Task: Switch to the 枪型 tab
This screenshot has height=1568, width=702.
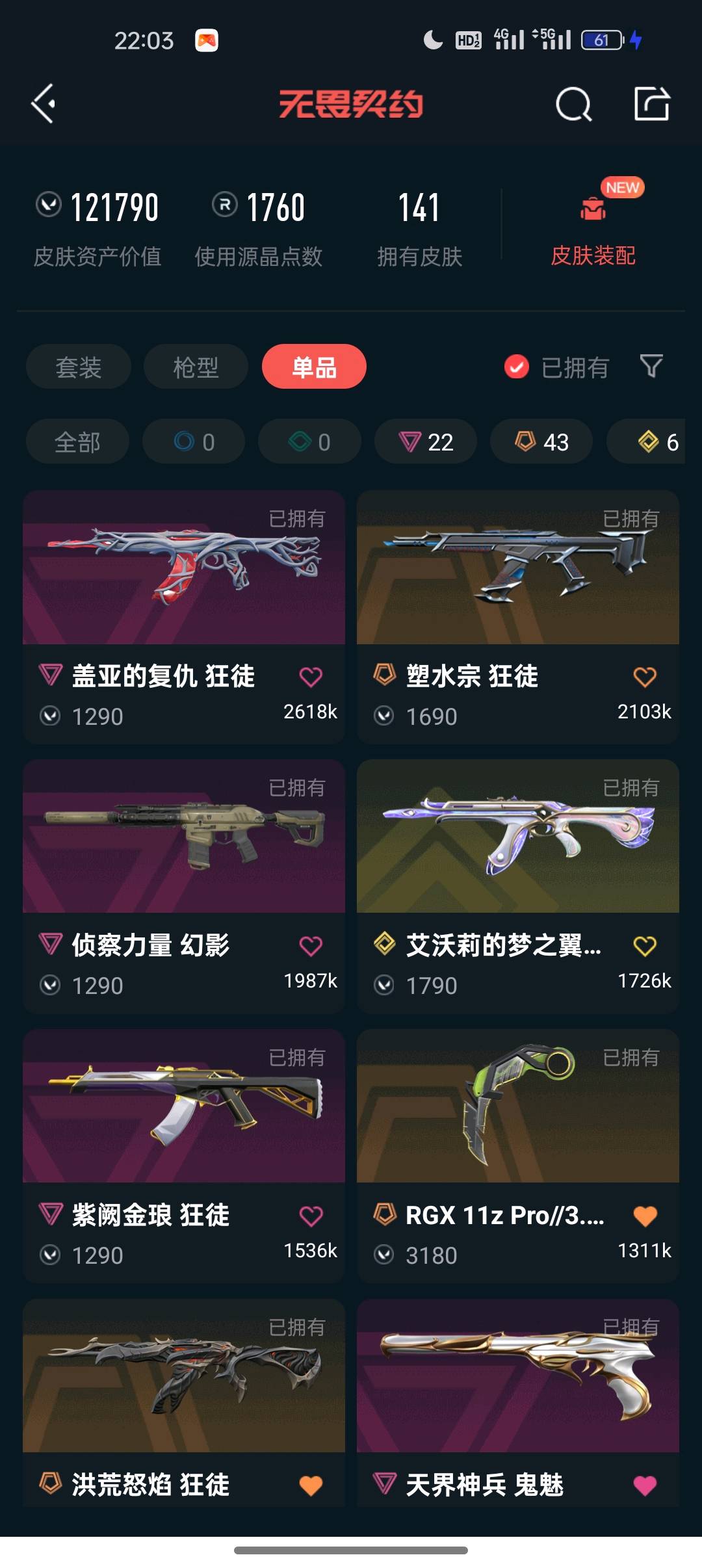Action: pos(196,367)
